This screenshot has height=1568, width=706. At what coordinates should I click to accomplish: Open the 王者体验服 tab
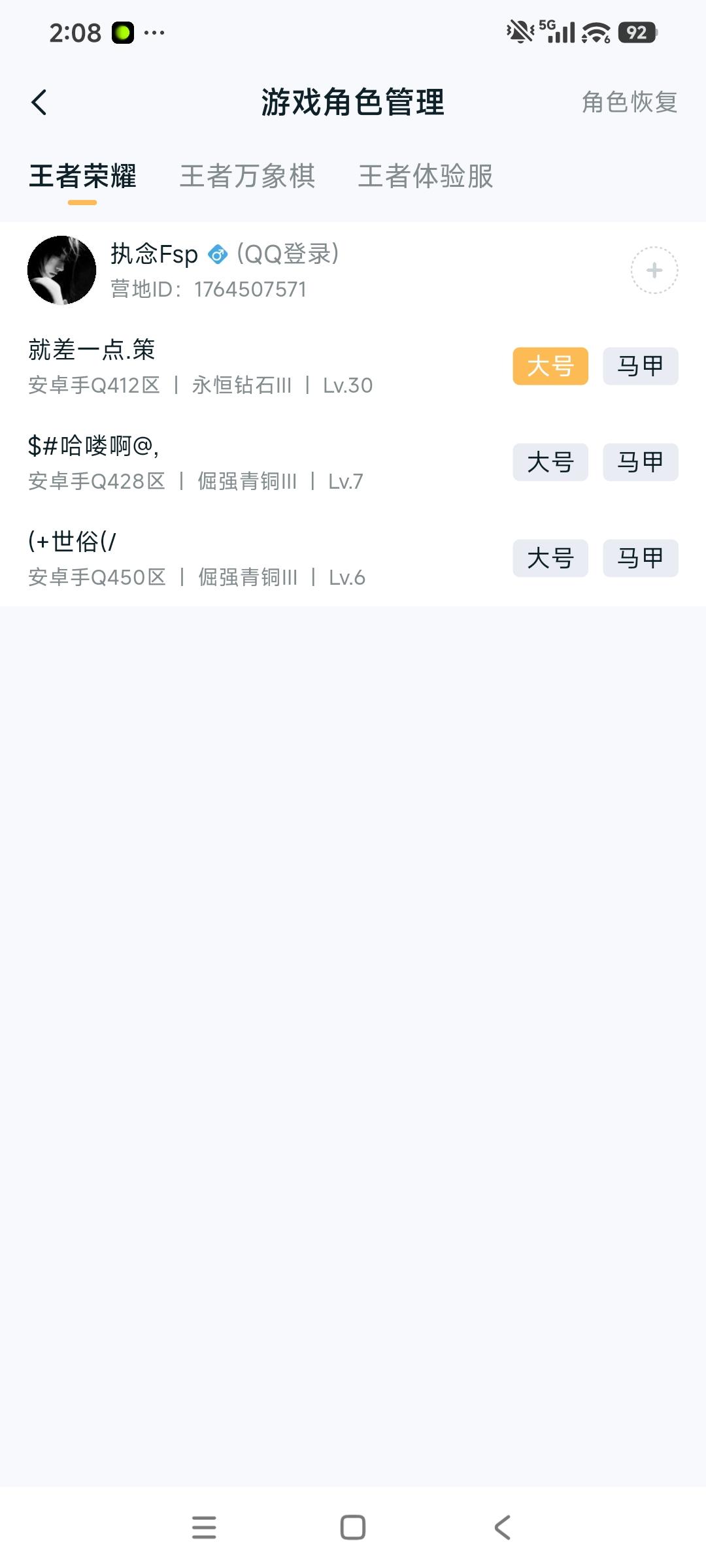point(426,177)
